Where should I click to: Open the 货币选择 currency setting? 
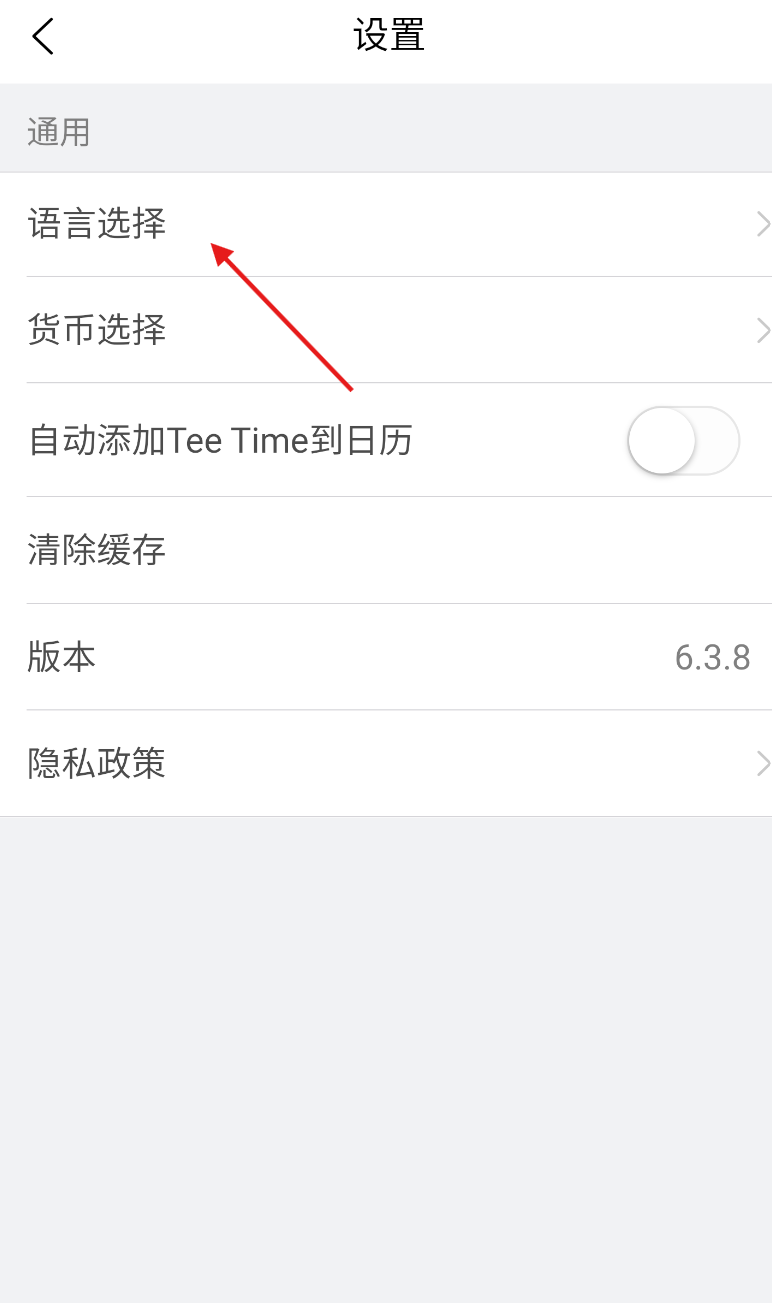click(x=386, y=330)
